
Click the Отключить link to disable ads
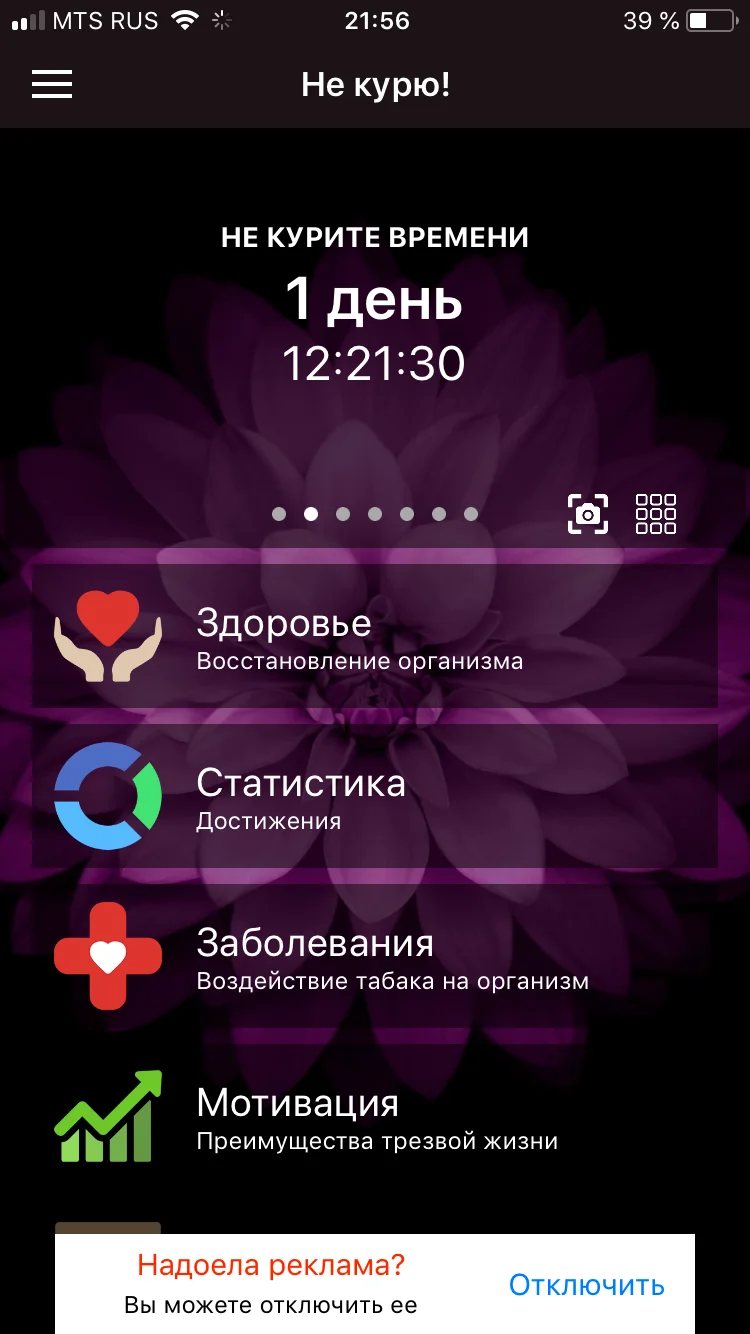click(586, 1286)
